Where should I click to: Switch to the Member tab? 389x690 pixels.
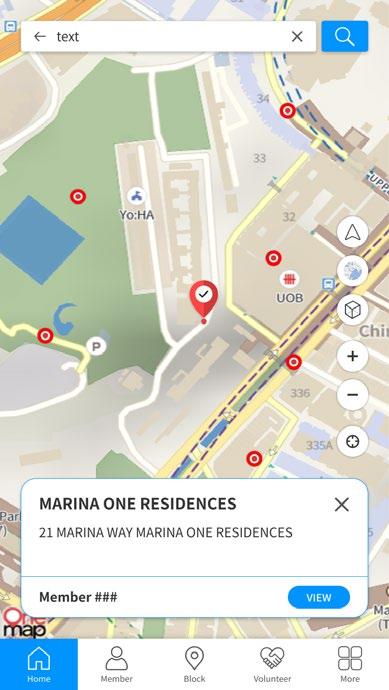point(117,664)
